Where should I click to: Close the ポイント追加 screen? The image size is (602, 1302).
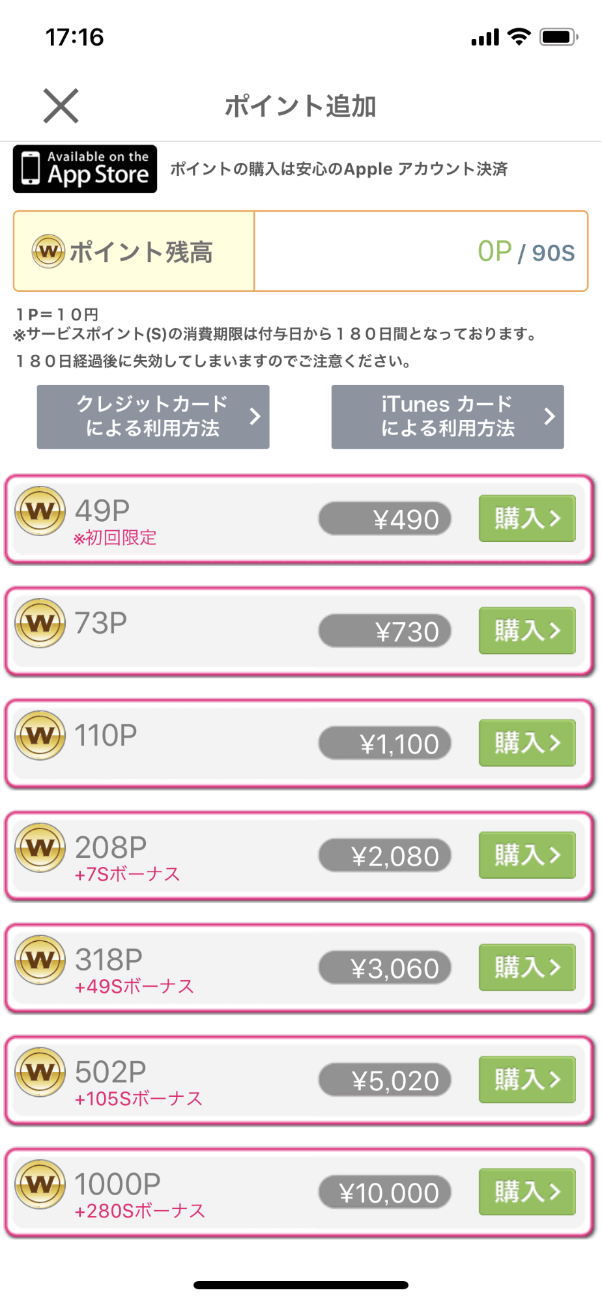(60, 106)
